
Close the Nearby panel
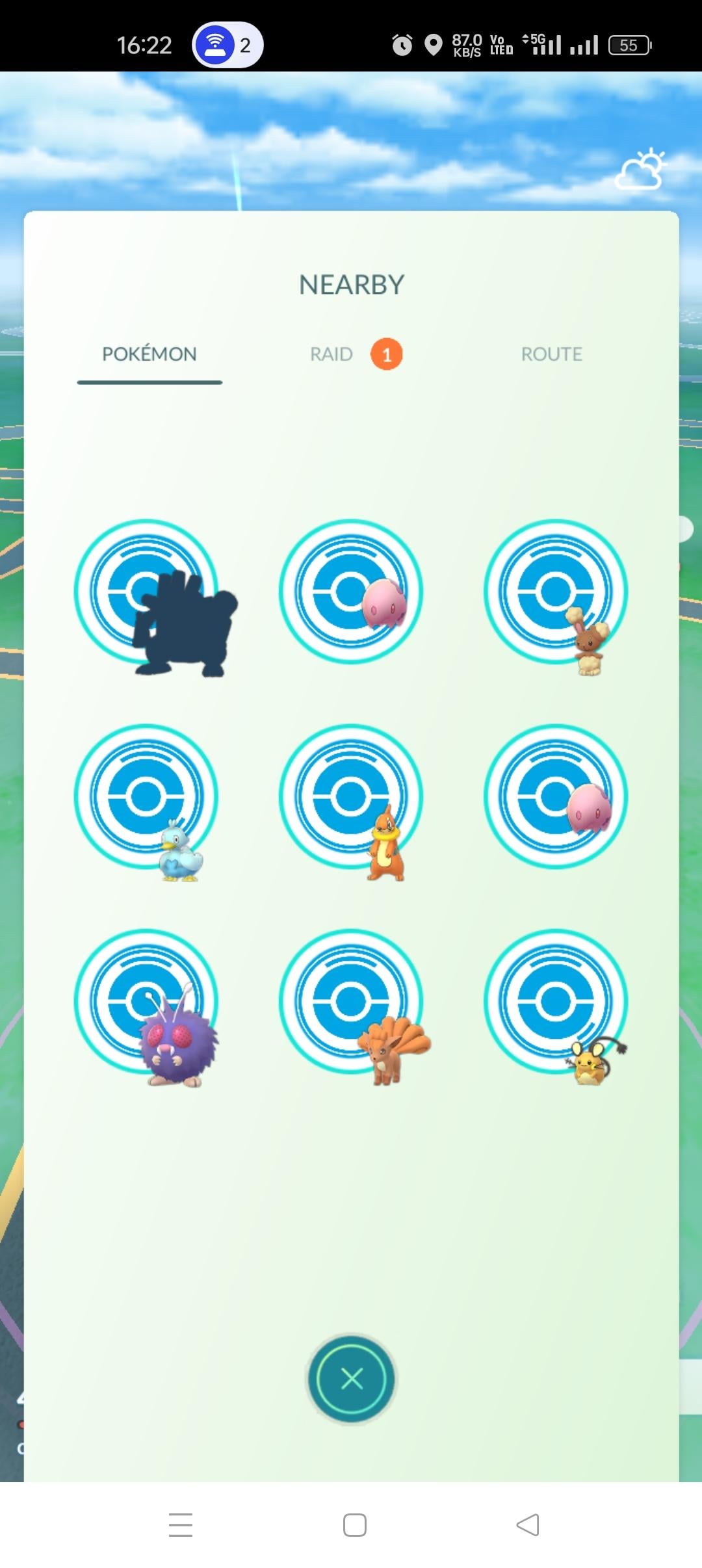(351, 1379)
